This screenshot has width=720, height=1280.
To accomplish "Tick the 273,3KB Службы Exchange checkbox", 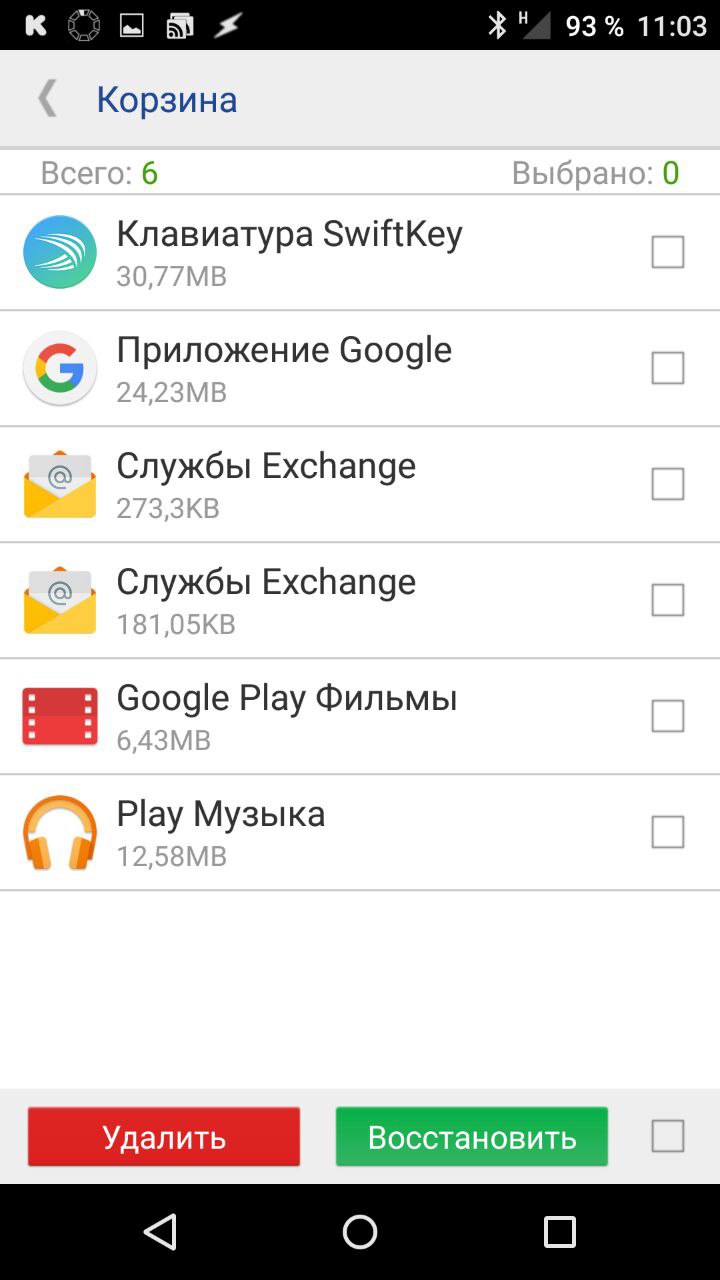I will (667, 484).
